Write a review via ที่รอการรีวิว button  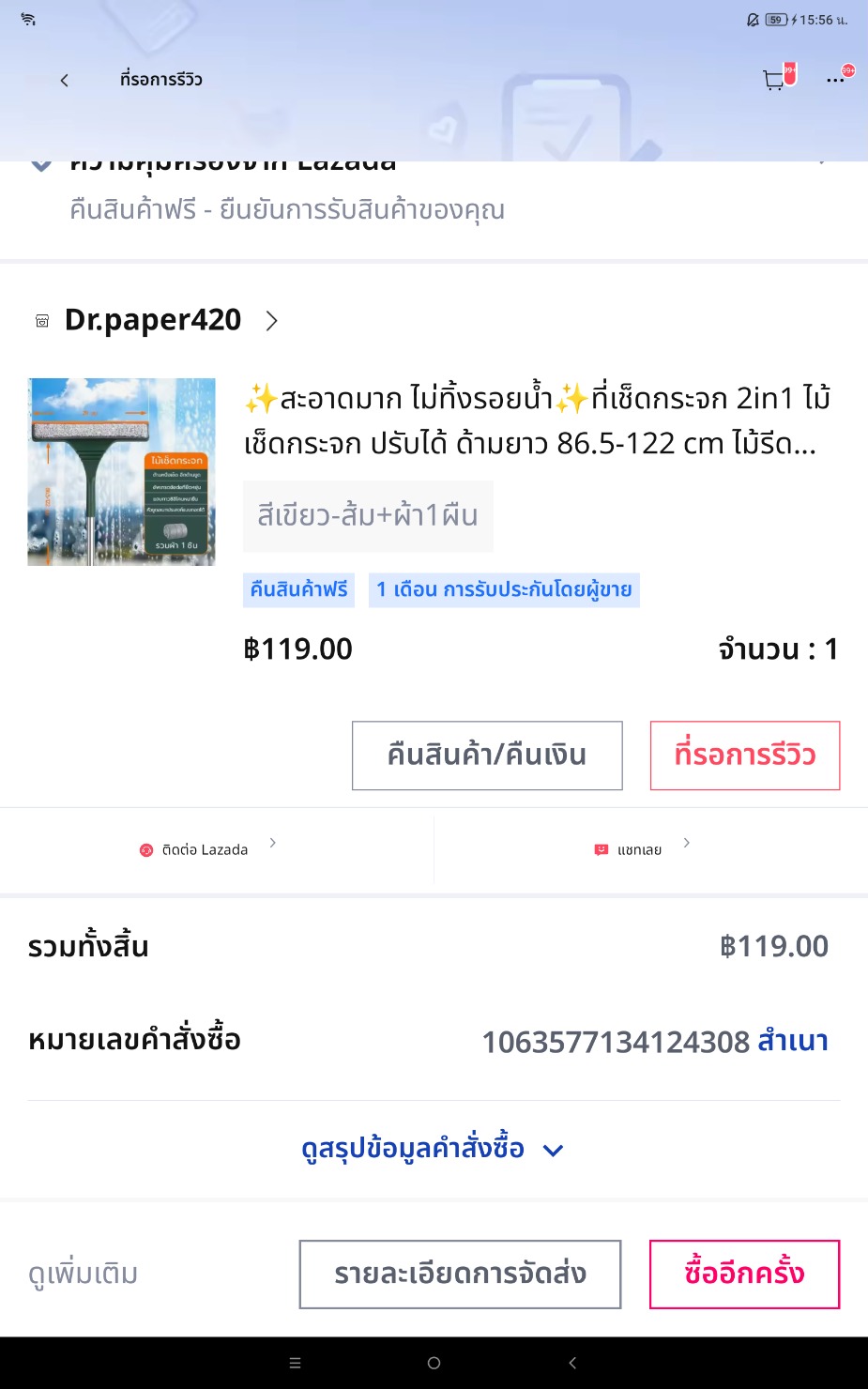(744, 756)
